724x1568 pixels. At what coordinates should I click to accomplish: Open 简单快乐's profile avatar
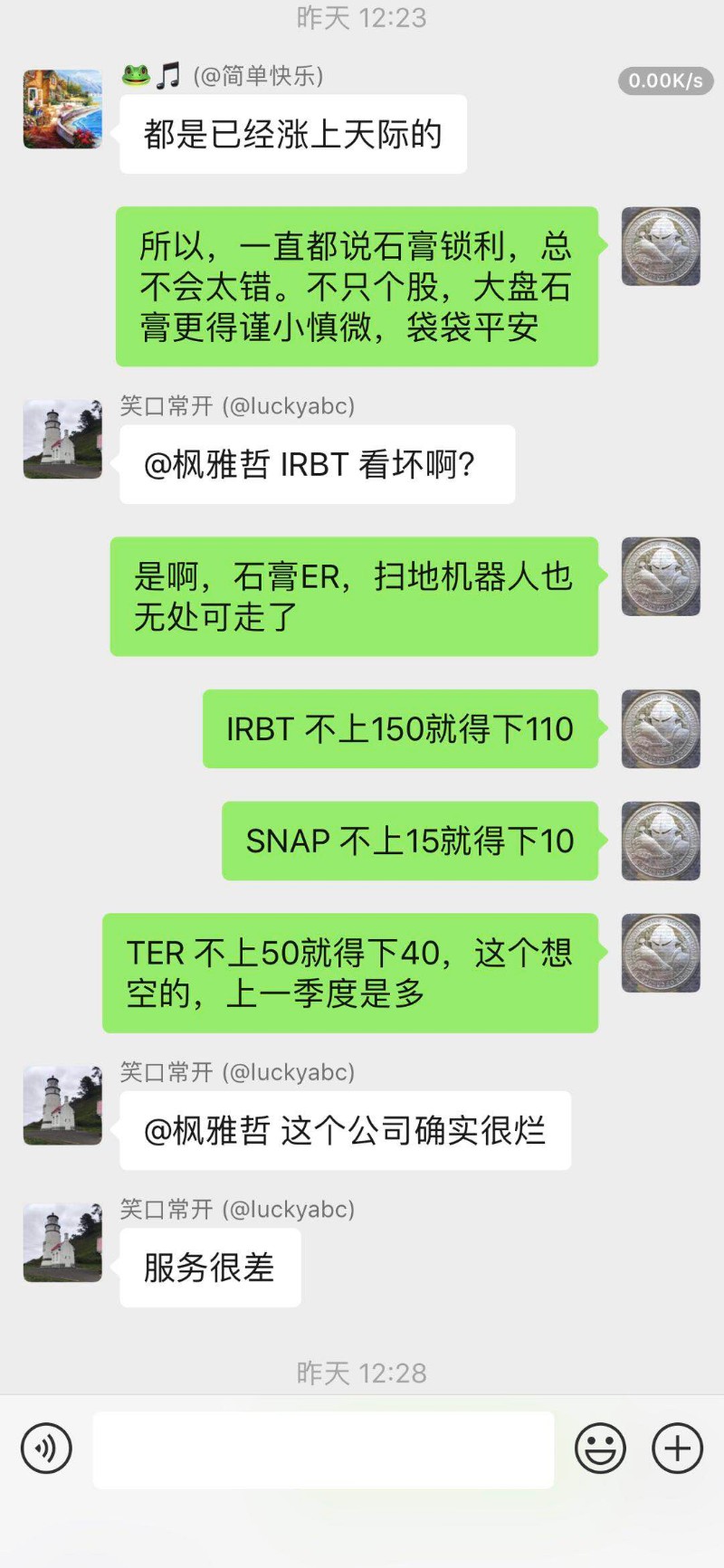click(62, 109)
